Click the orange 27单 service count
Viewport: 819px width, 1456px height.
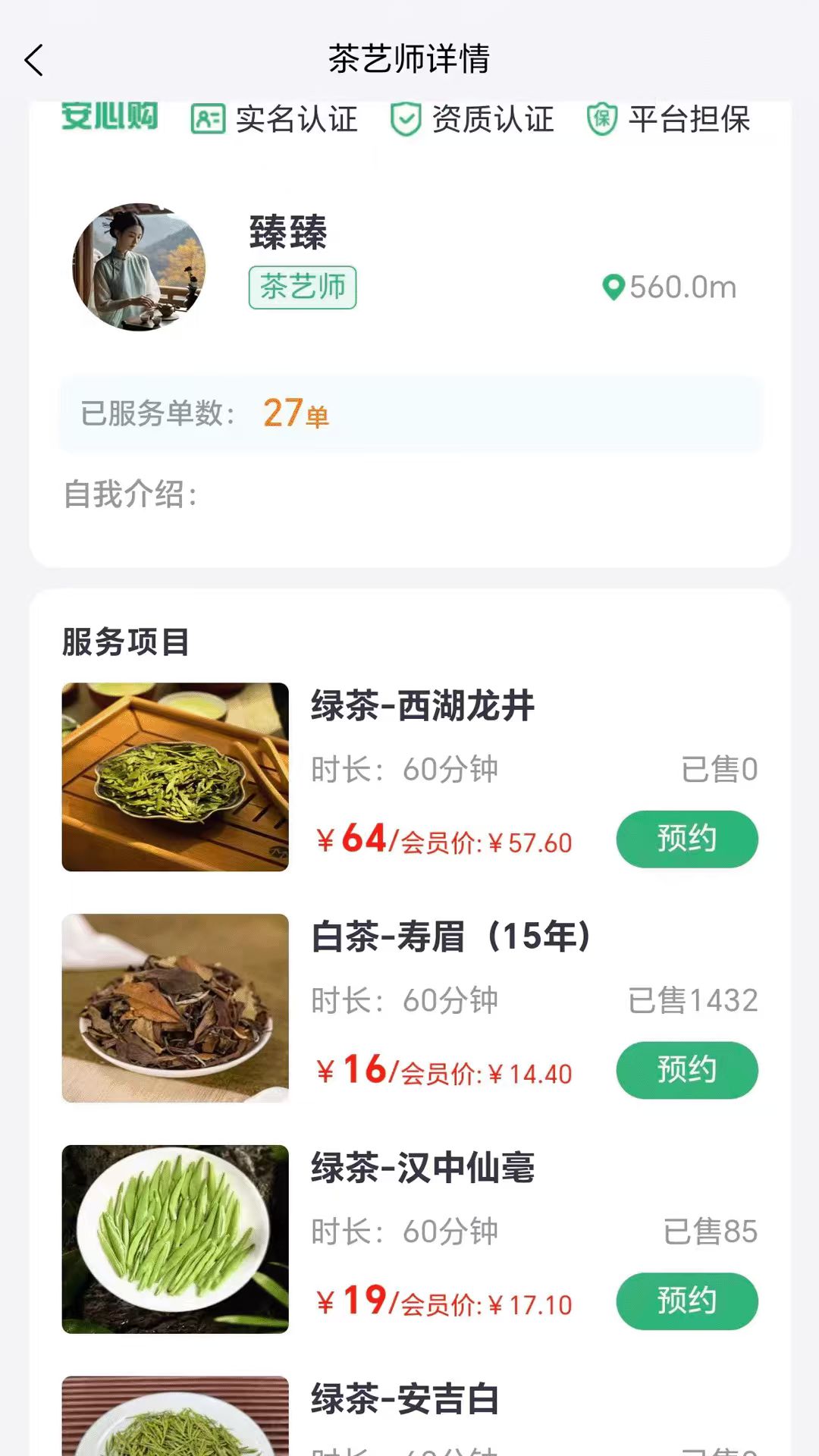pos(295,414)
